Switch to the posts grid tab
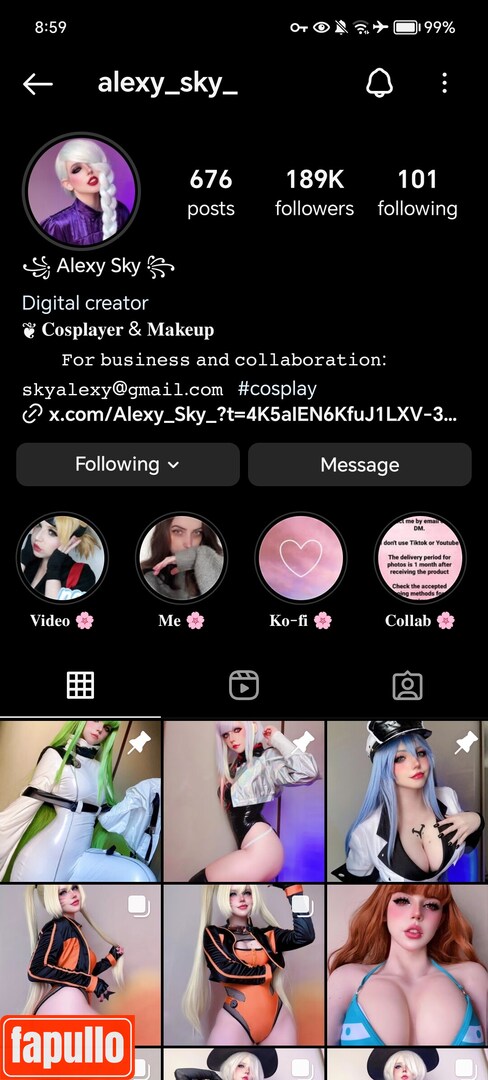488x1080 pixels. (x=81, y=685)
